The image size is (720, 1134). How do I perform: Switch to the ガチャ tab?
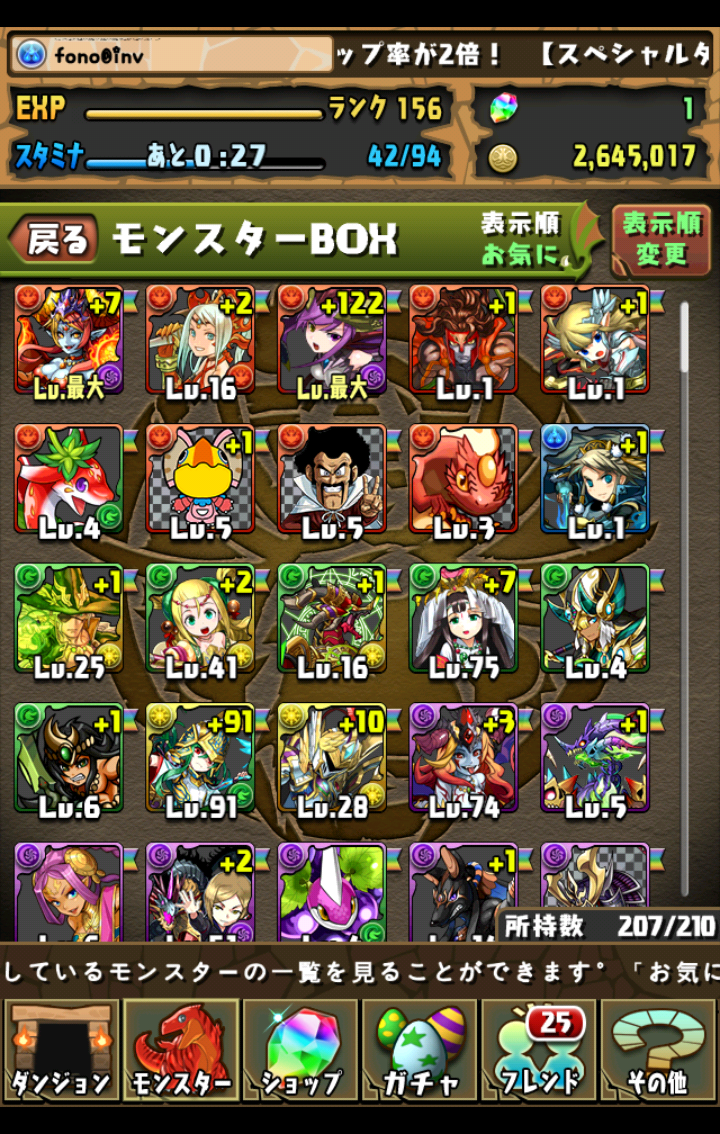pyautogui.click(x=419, y=1050)
